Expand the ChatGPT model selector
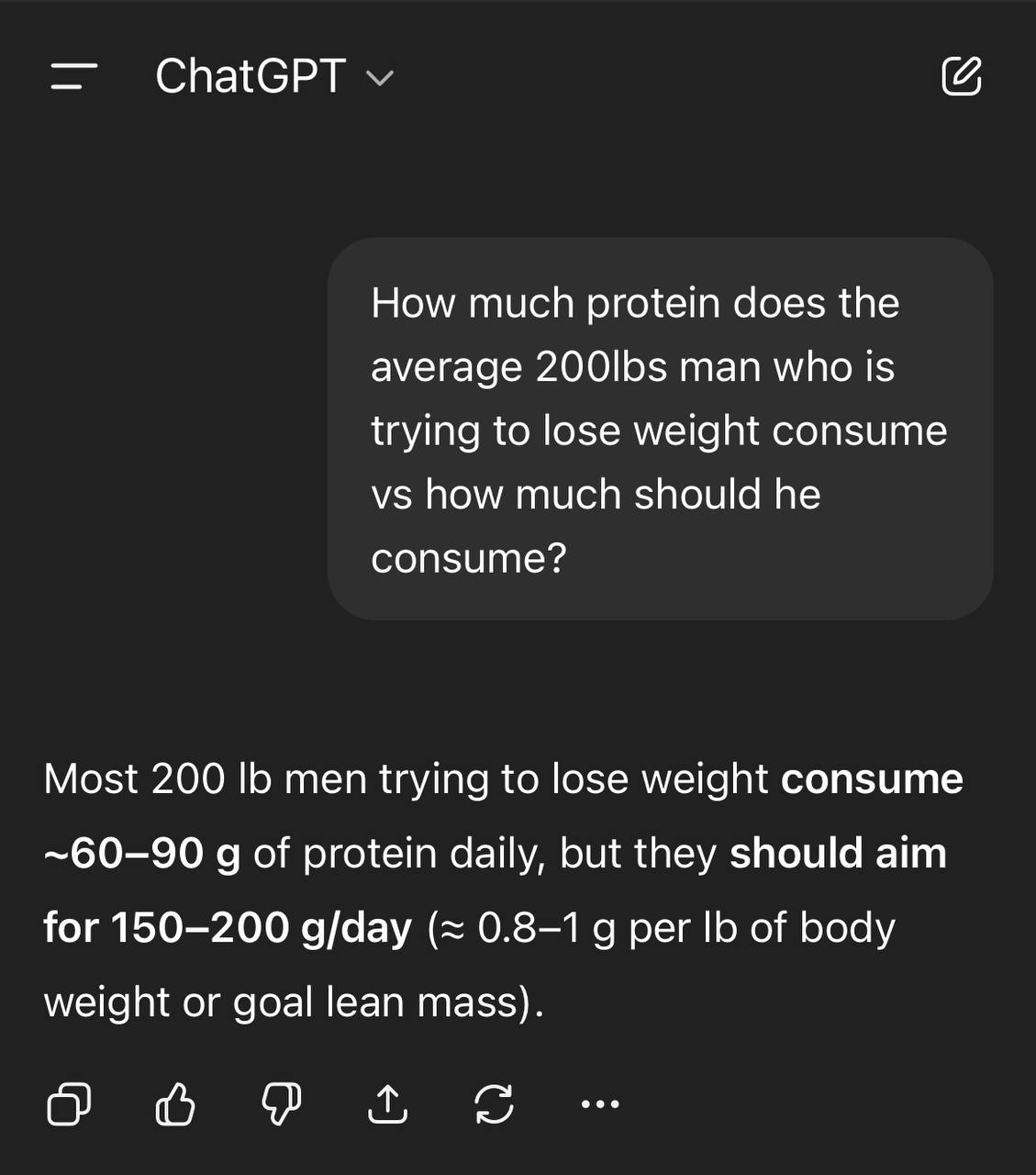This screenshot has width=1036, height=1175. (275, 76)
